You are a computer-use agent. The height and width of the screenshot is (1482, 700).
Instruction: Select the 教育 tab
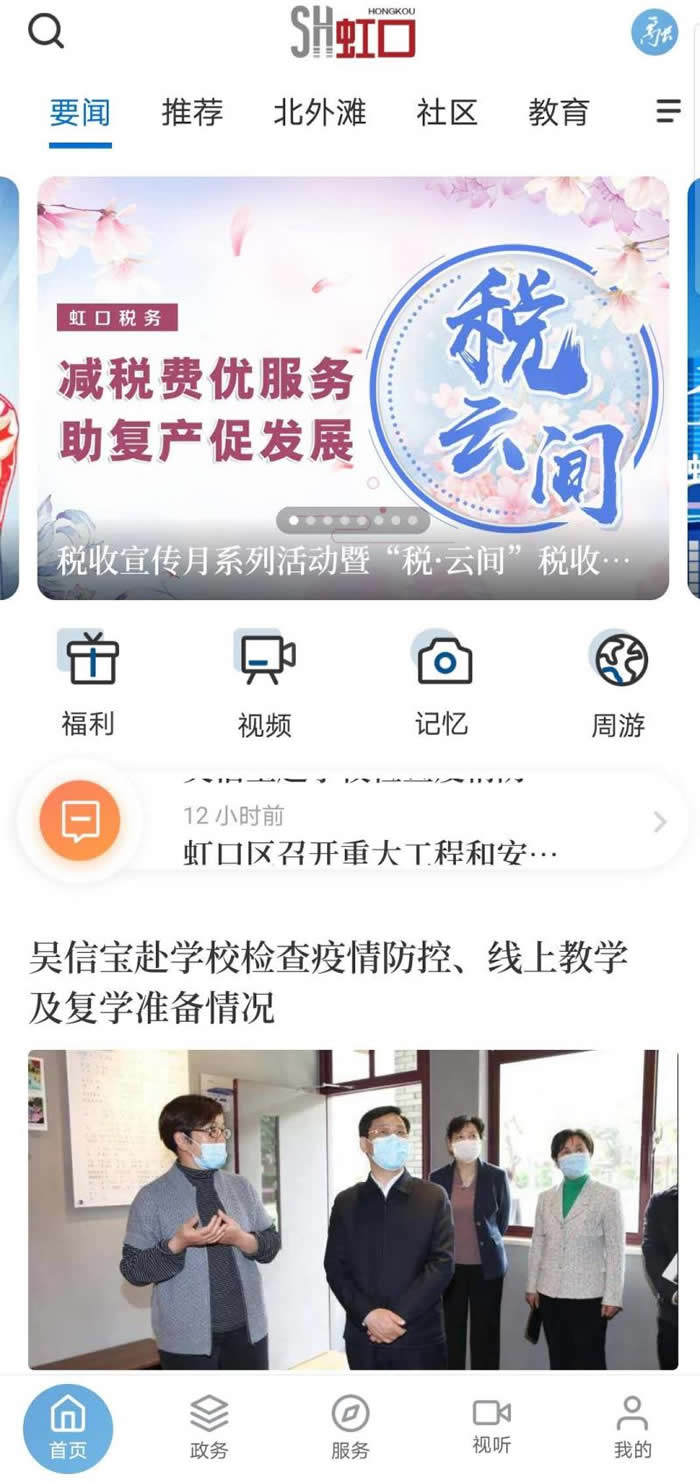558,112
